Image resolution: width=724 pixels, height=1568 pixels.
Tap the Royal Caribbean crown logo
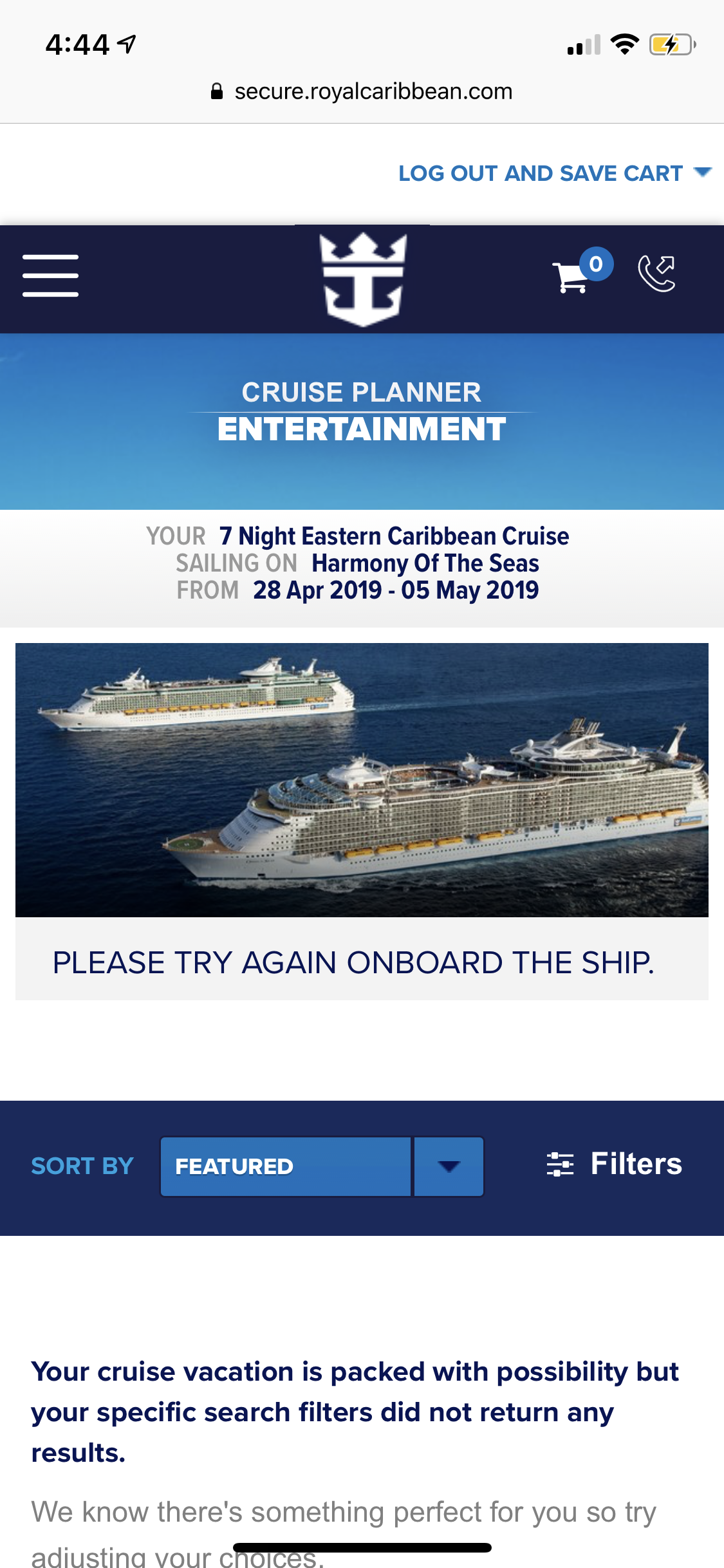(363, 279)
